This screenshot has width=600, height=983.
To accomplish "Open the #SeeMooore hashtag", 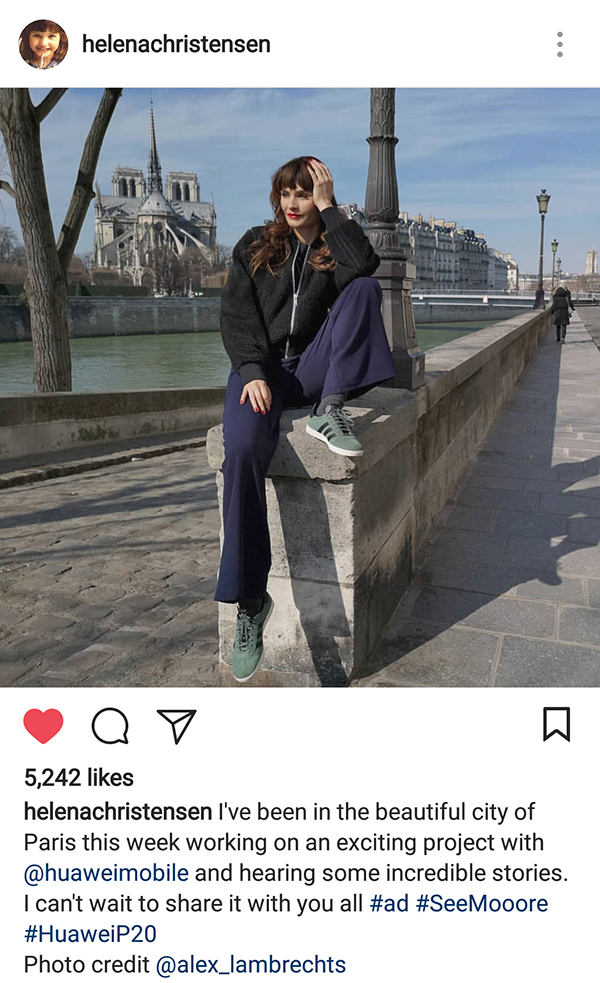I will tap(482, 904).
